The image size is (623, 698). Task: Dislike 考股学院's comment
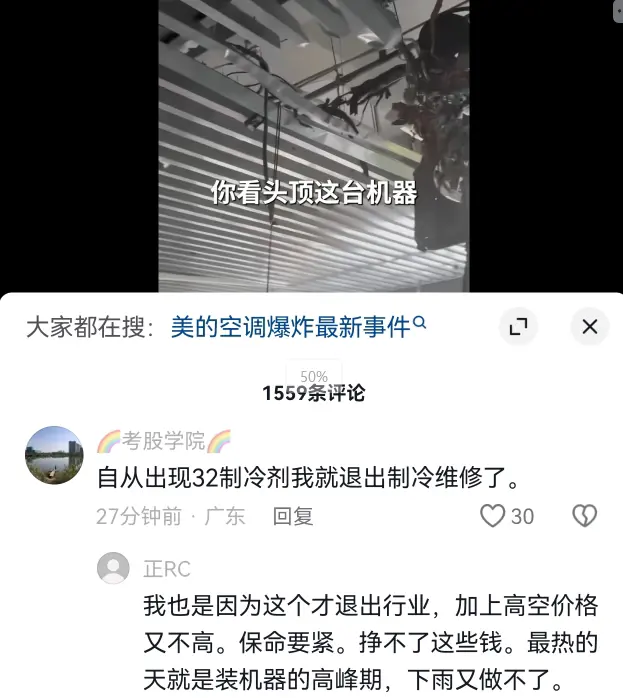(x=584, y=516)
